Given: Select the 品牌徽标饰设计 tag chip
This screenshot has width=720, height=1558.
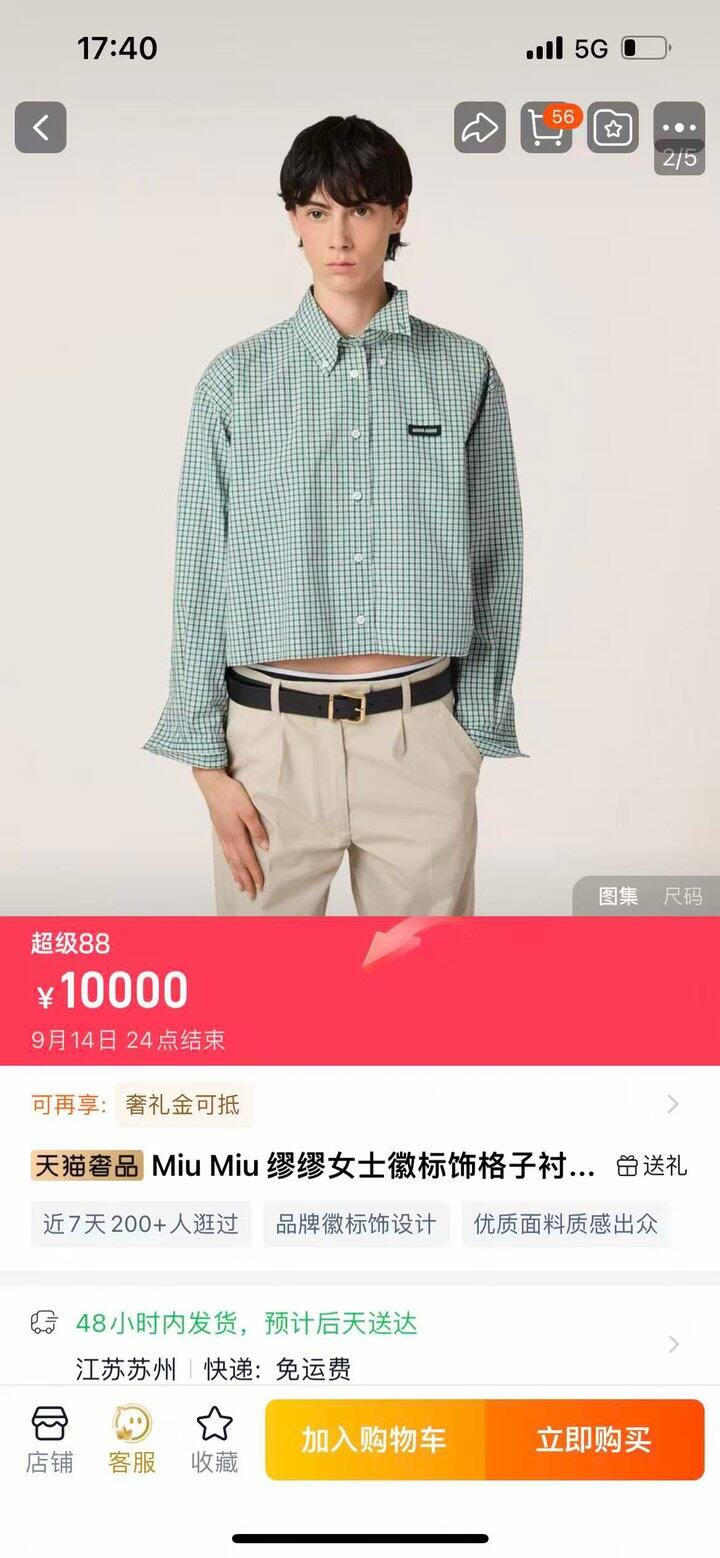Looking at the screenshot, I should pyautogui.click(x=356, y=1224).
